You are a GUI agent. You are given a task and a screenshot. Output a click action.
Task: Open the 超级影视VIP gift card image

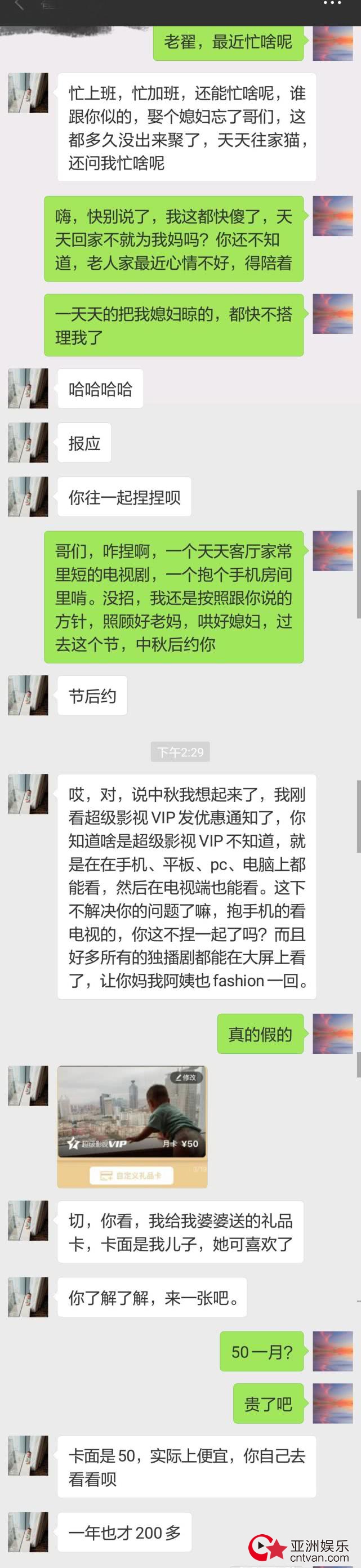132,1126
